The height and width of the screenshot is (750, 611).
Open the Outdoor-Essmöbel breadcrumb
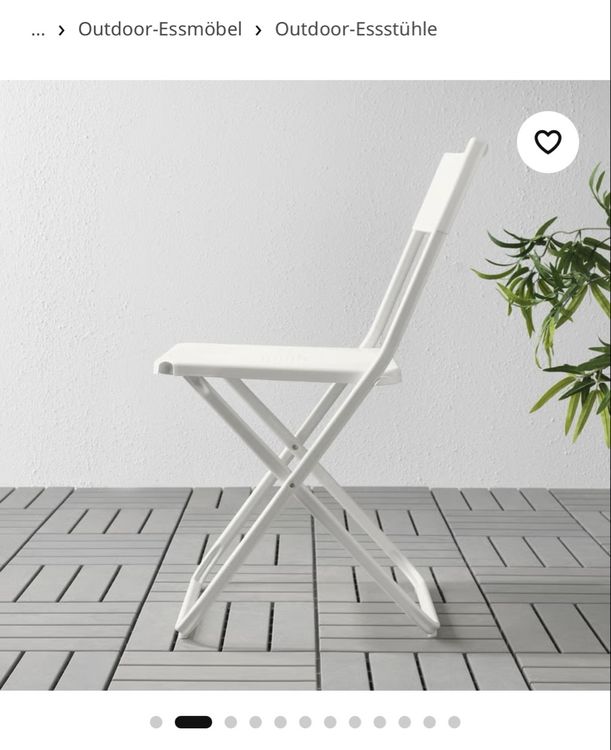160,29
